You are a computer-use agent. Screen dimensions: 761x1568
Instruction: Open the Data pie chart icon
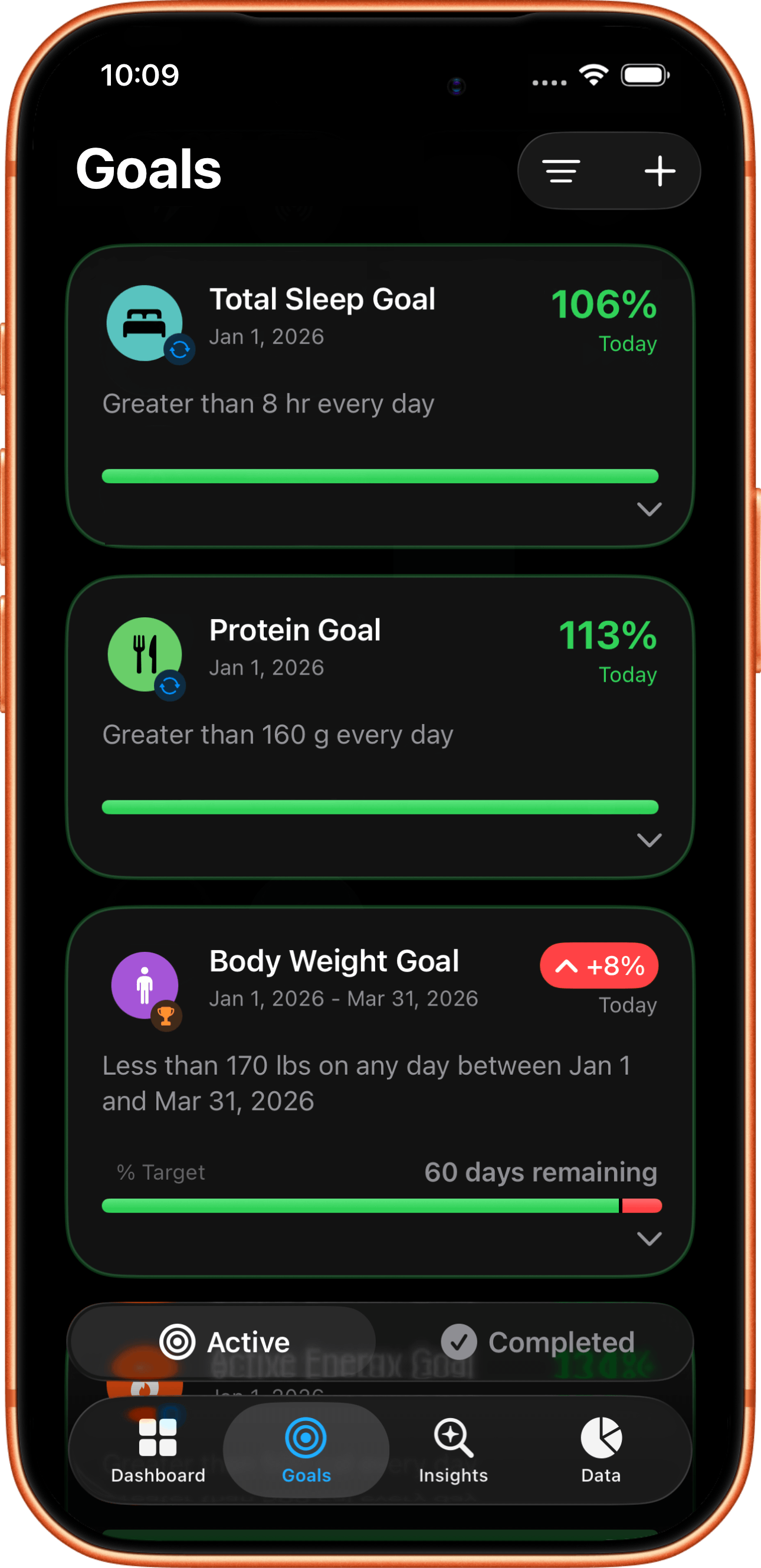[600, 1435]
